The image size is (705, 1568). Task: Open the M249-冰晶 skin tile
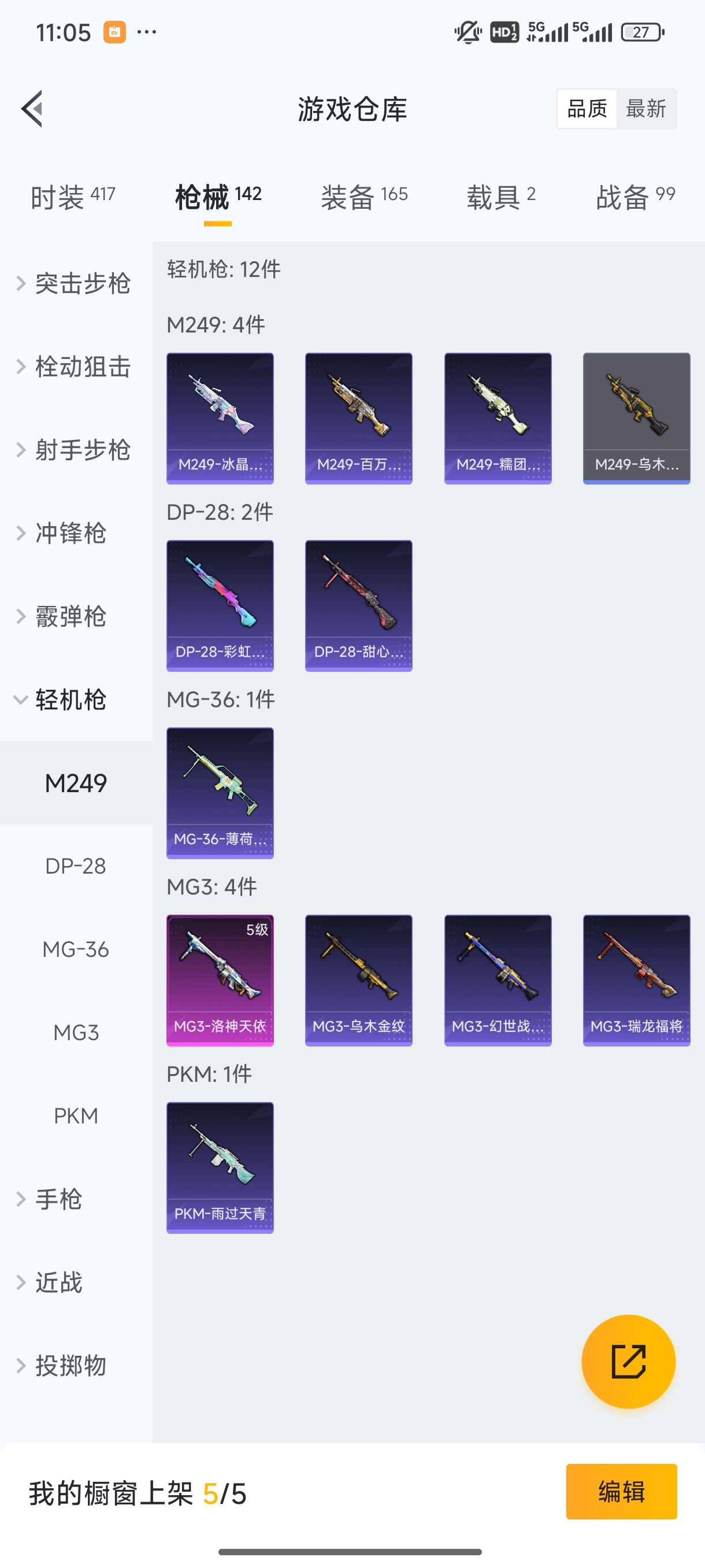tap(220, 418)
